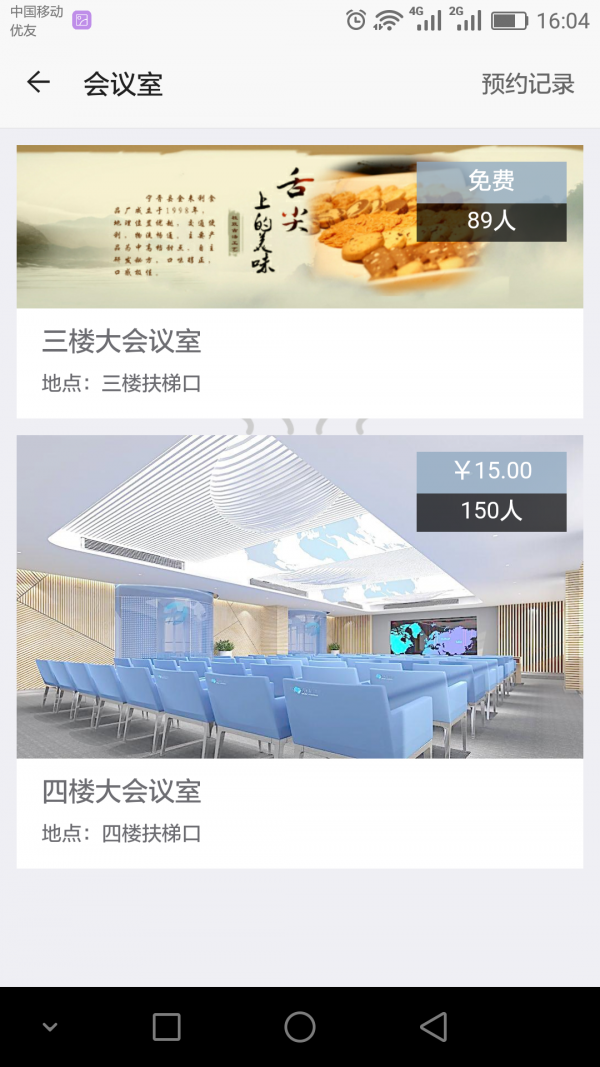Image resolution: width=600 pixels, height=1067 pixels.
Task: Open the 三楼大会议室 meeting room card
Action: point(300,282)
